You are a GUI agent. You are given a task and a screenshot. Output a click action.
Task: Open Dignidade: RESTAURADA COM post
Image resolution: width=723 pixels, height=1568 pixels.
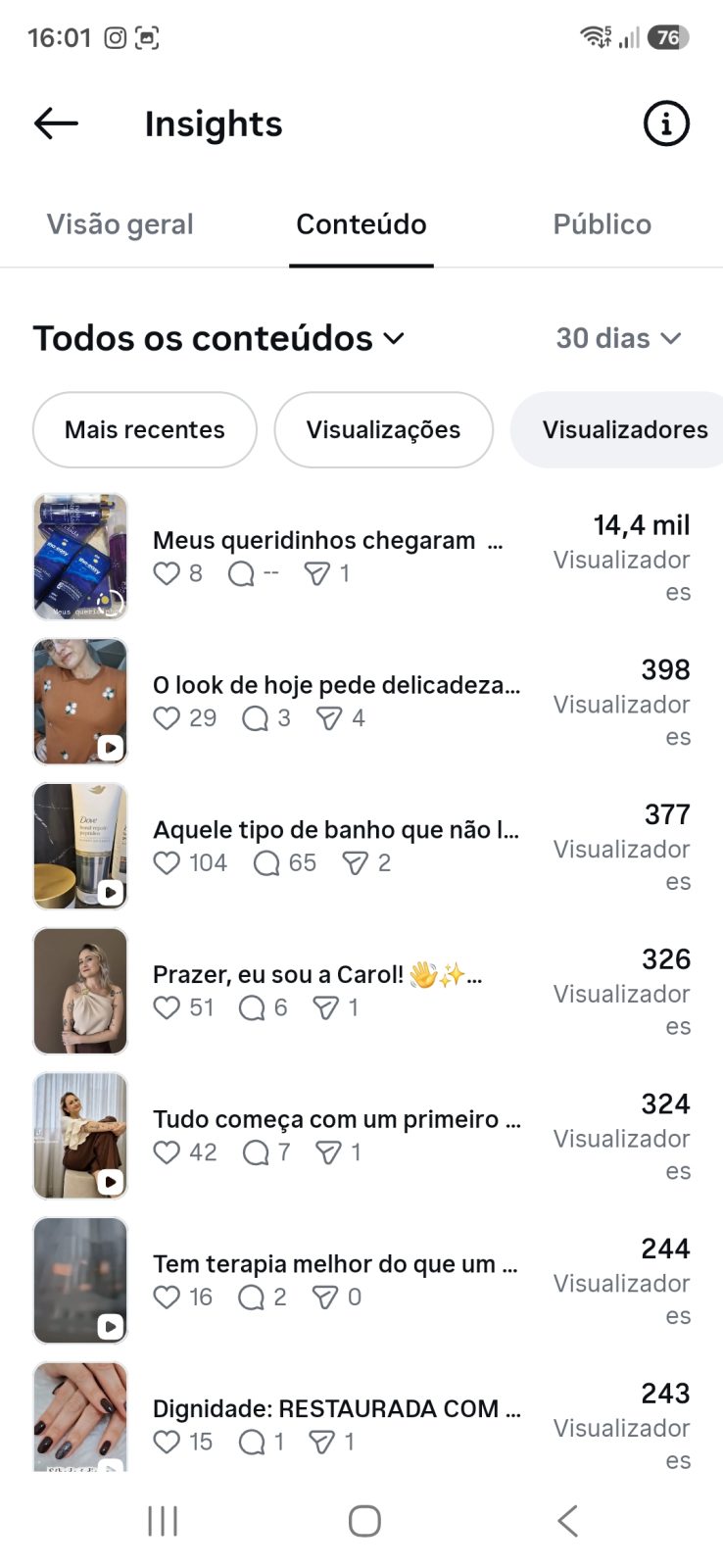361,1417
